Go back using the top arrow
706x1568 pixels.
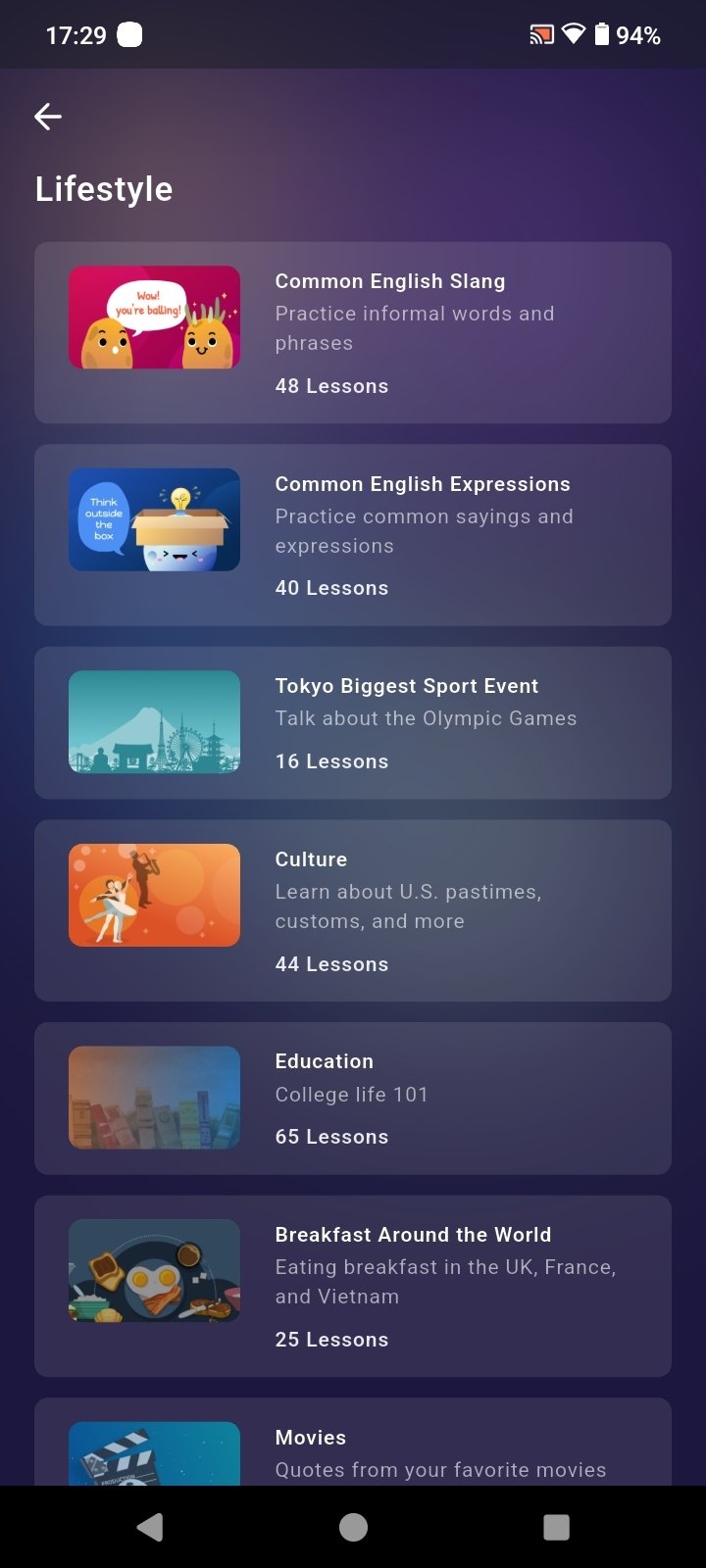[47, 117]
